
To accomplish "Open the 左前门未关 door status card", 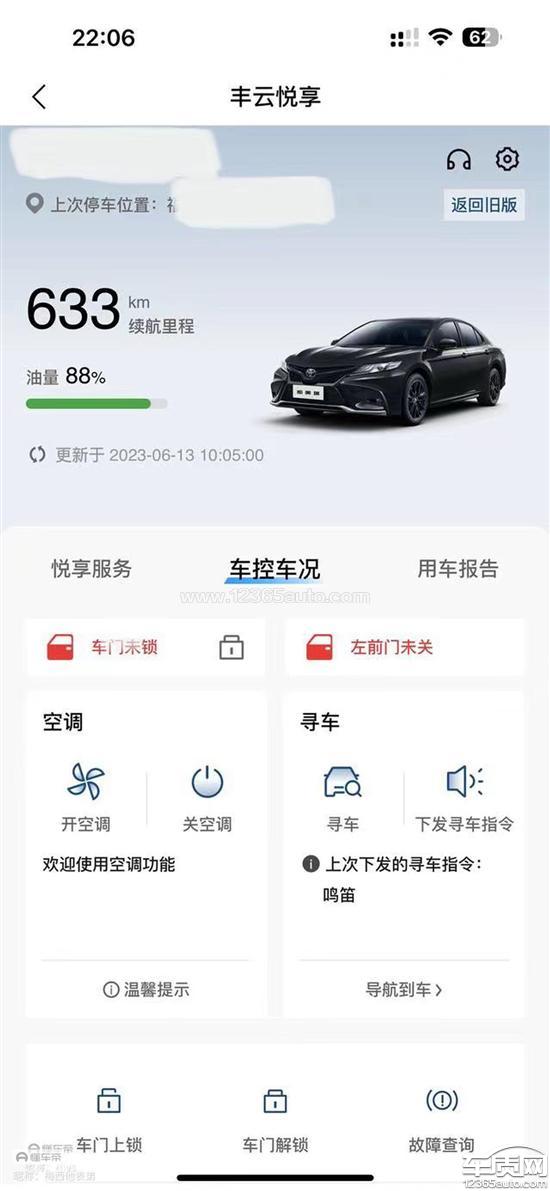I will point(404,647).
